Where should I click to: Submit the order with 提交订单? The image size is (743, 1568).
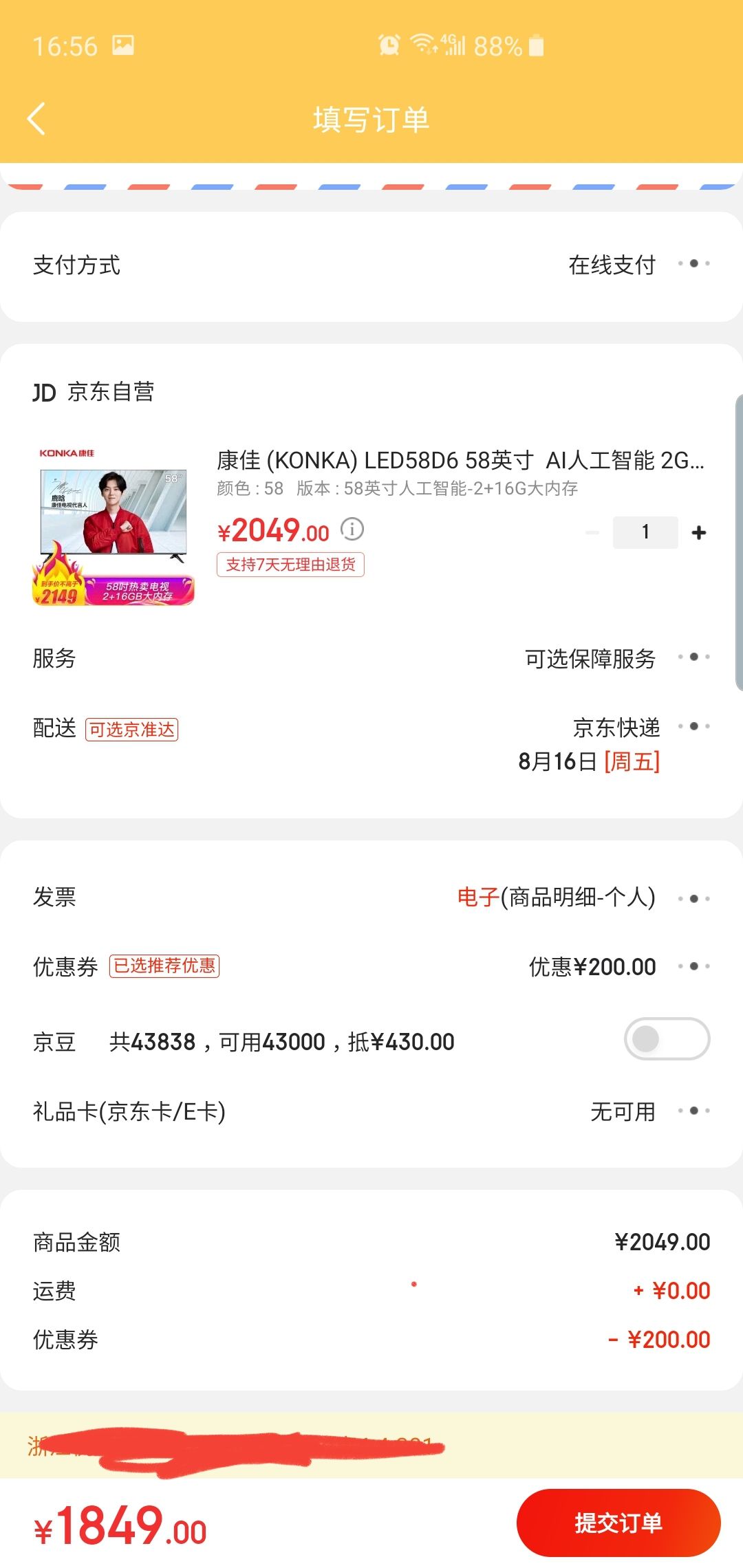[x=618, y=1523]
